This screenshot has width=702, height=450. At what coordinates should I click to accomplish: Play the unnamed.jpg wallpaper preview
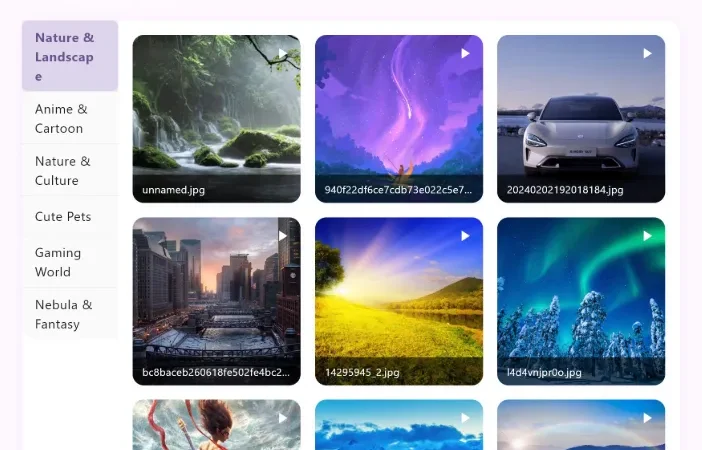283,53
